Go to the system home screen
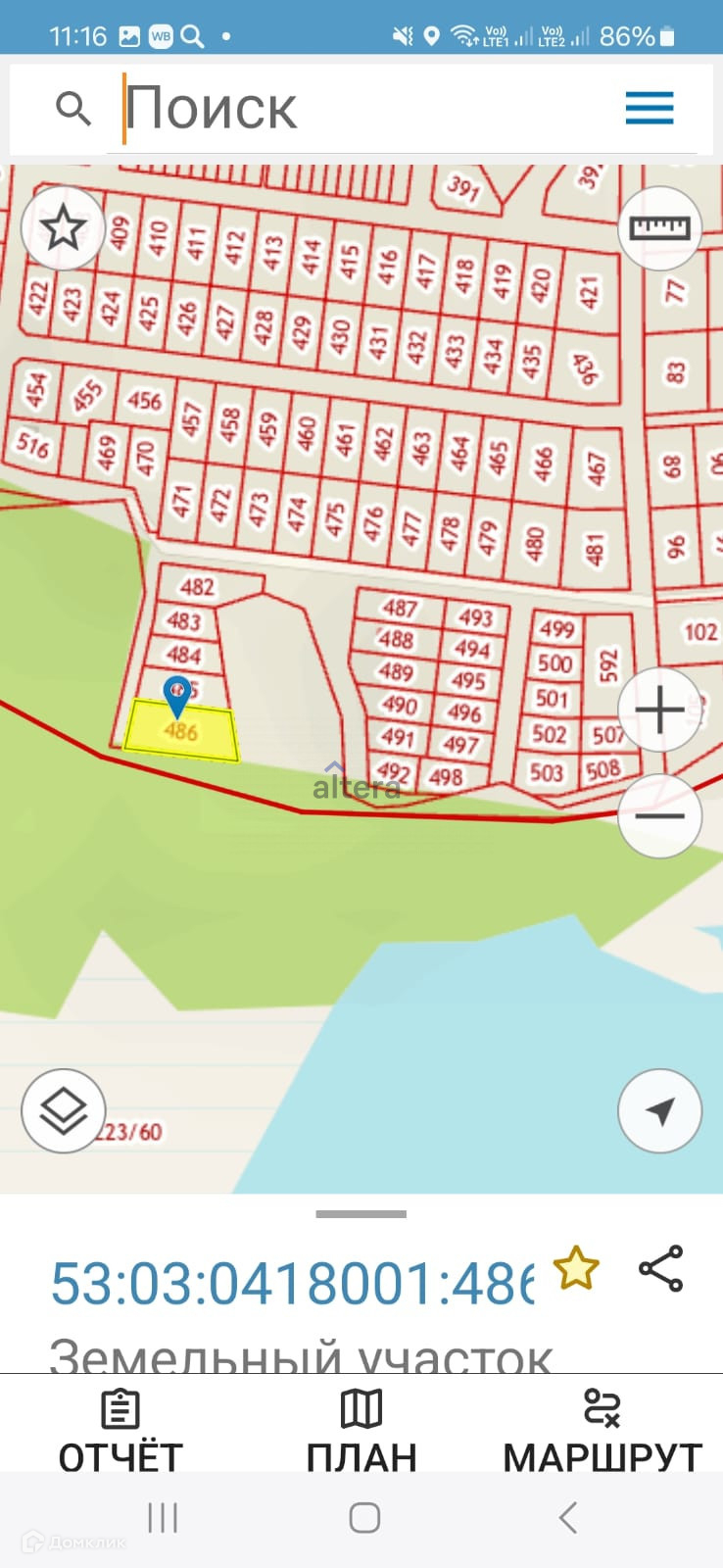The height and width of the screenshot is (1568, 723). tap(364, 1518)
